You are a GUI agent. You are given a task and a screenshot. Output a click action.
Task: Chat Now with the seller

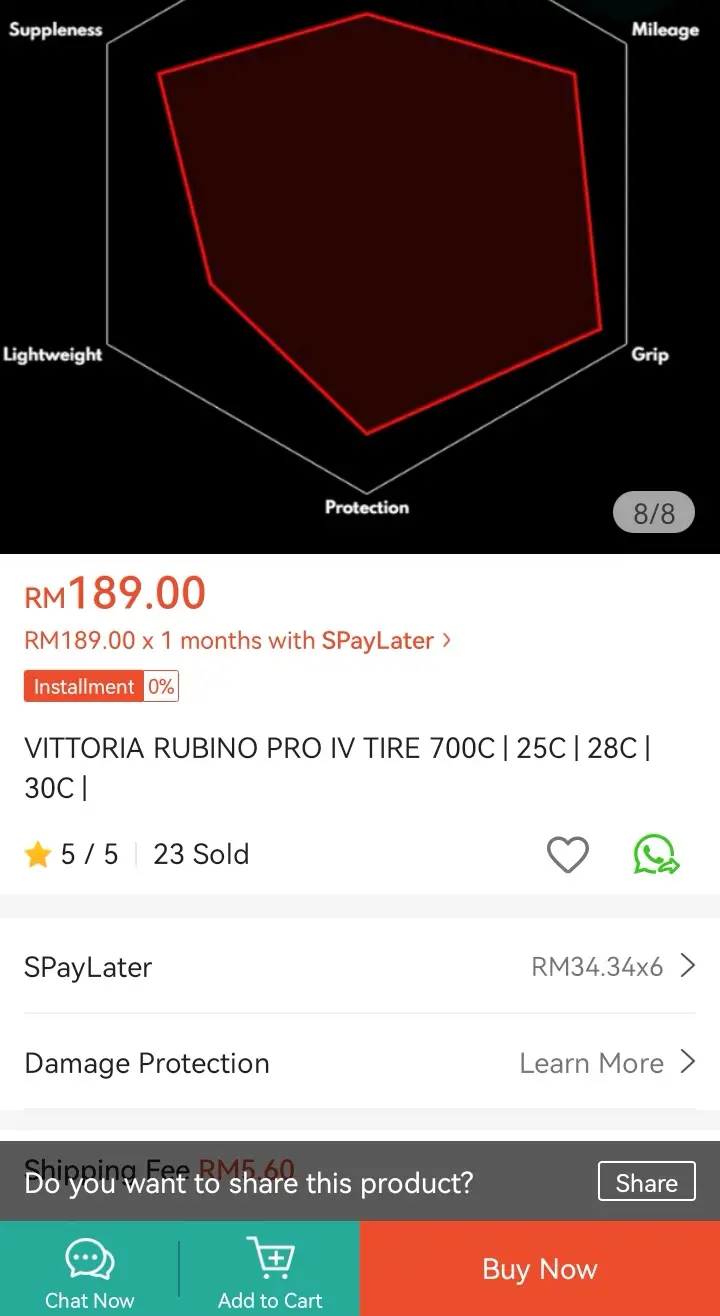pos(90,1272)
